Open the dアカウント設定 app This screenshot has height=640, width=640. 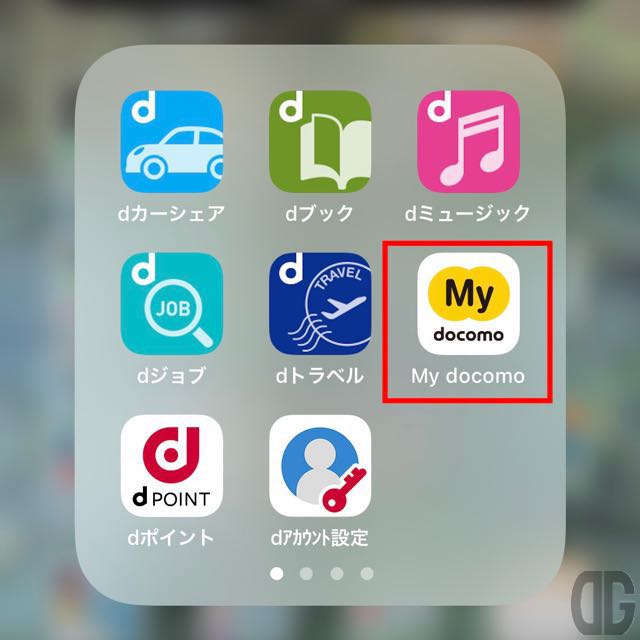click(x=320, y=466)
